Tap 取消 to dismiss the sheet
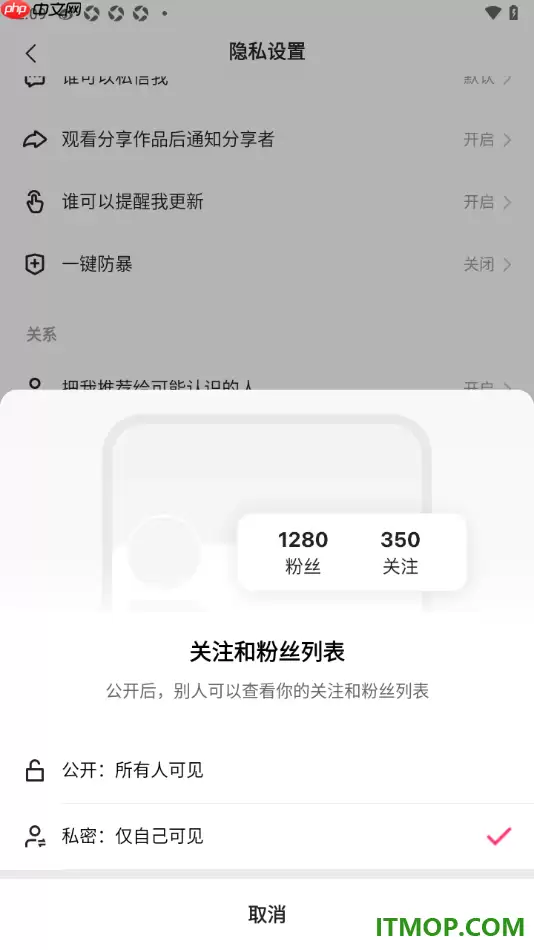This screenshot has width=534, height=950. coord(267,914)
